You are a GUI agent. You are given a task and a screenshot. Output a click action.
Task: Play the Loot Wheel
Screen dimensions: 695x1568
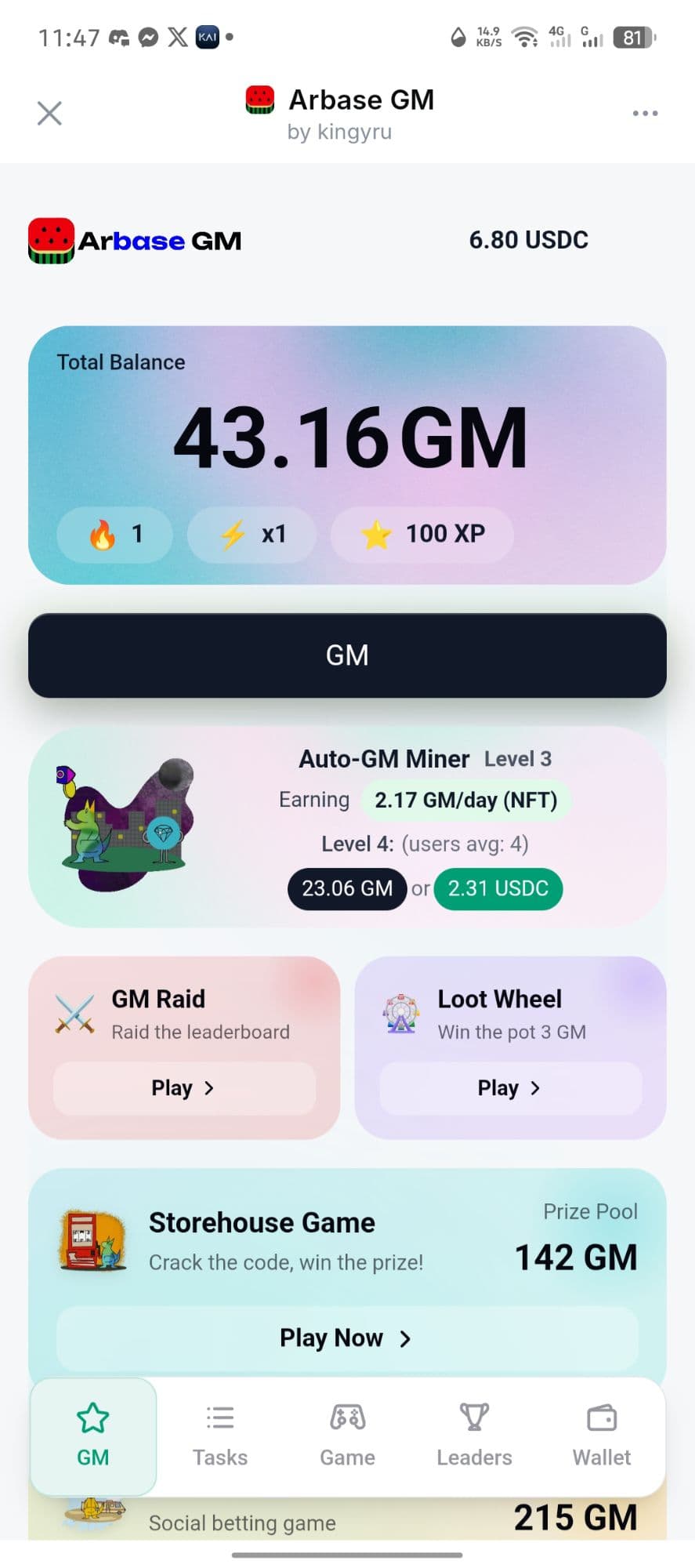(x=510, y=1087)
